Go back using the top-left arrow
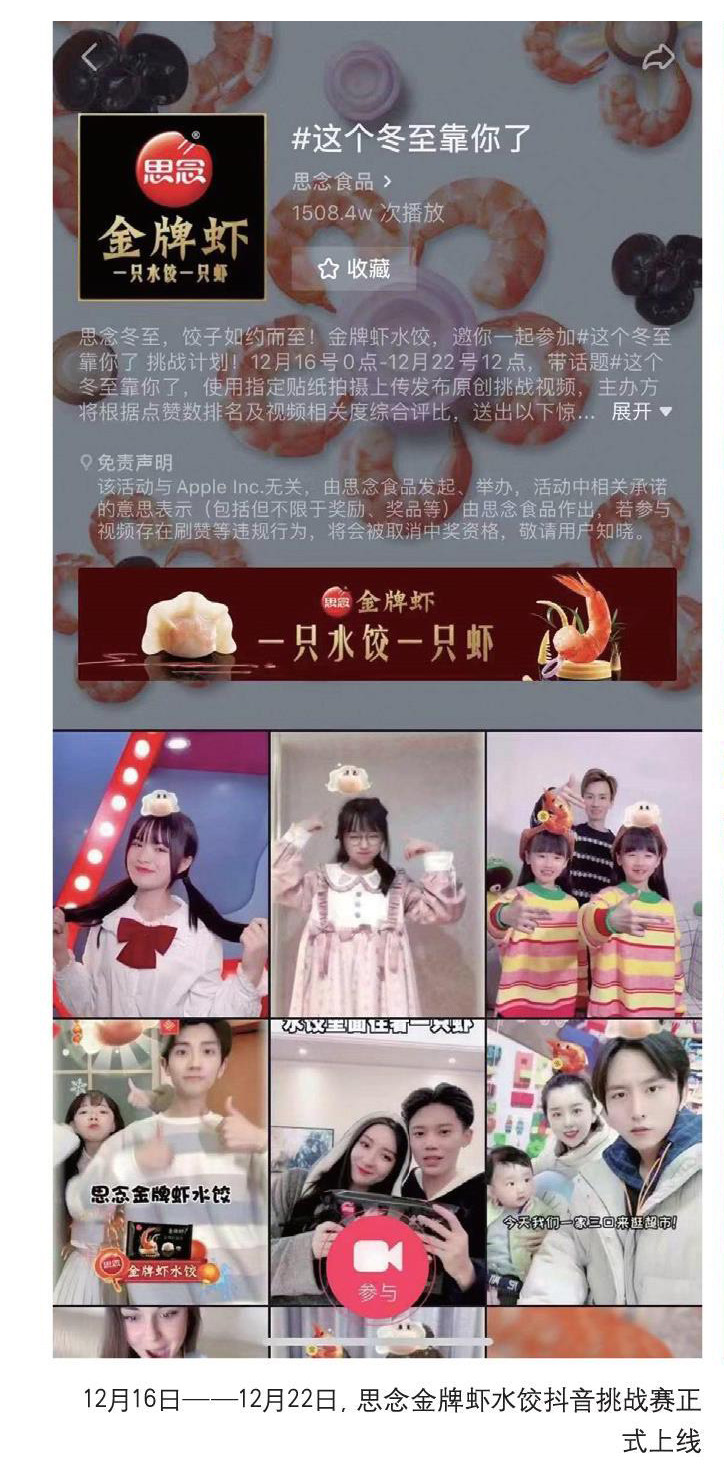Viewport: 724px width, 1472px height. click(x=90, y=57)
